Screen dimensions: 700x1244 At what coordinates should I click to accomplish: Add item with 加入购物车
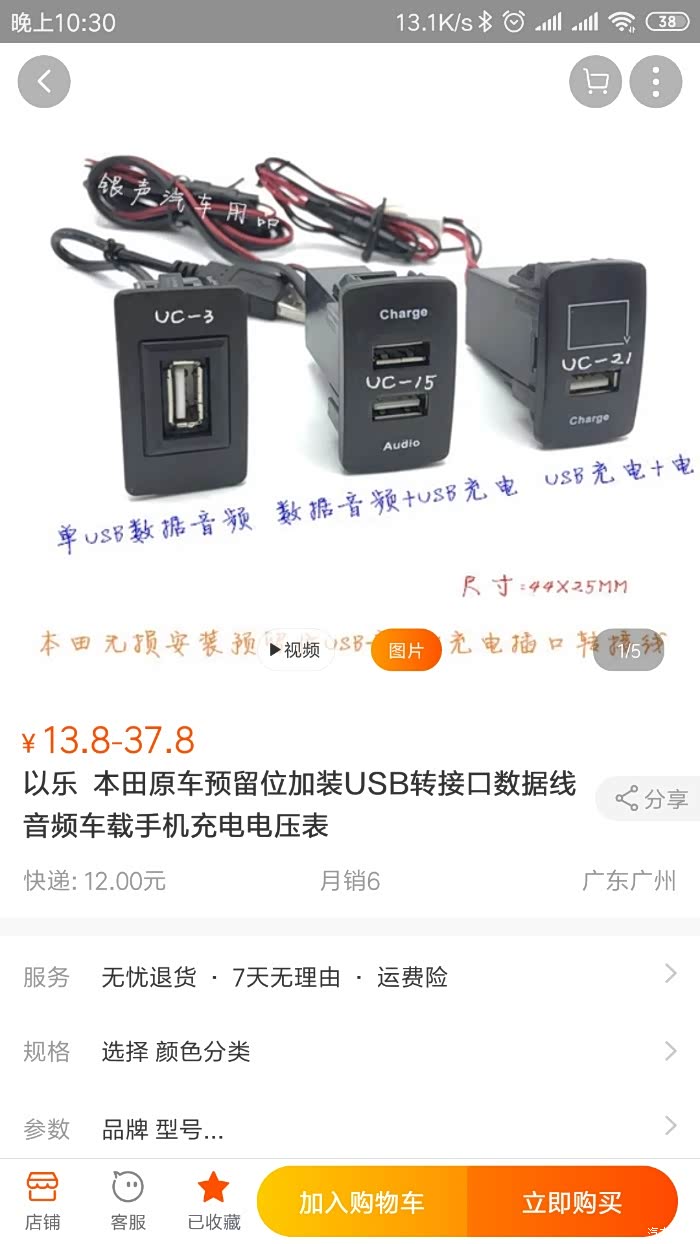coord(362,1202)
